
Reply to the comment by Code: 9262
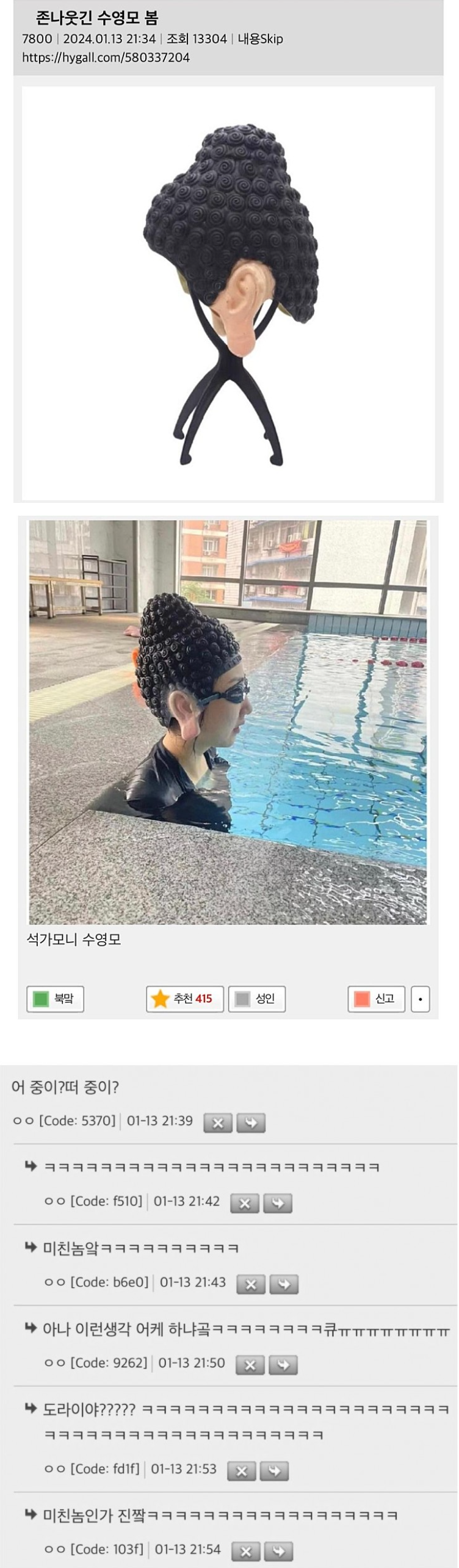(x=283, y=1365)
